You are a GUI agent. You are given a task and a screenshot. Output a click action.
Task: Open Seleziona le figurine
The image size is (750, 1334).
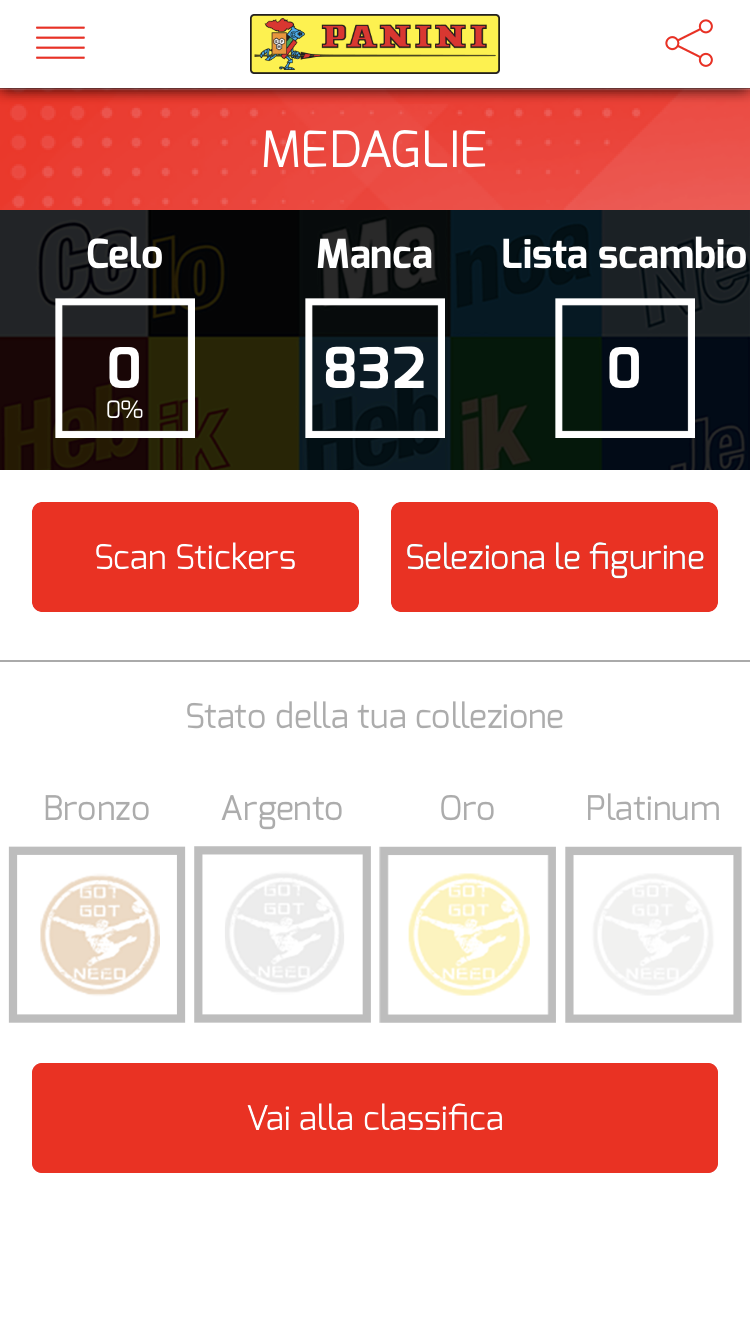pyautogui.click(x=554, y=557)
